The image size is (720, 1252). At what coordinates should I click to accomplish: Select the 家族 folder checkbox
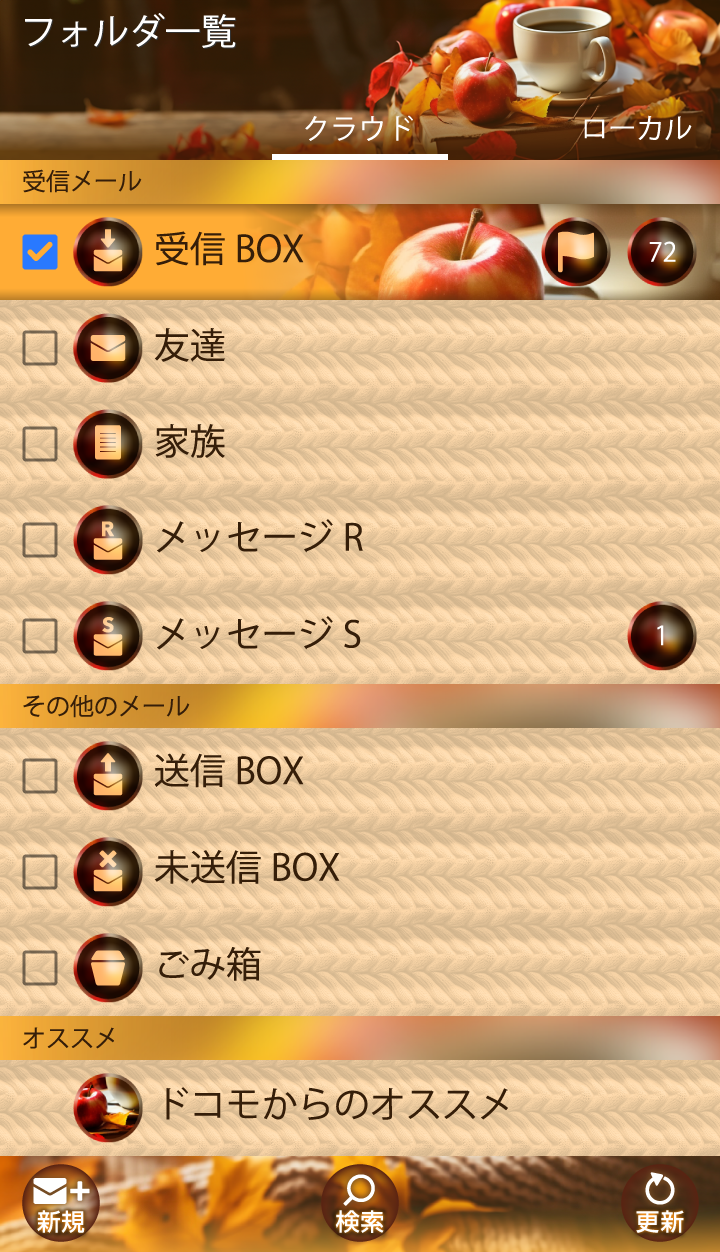pyautogui.click(x=40, y=444)
